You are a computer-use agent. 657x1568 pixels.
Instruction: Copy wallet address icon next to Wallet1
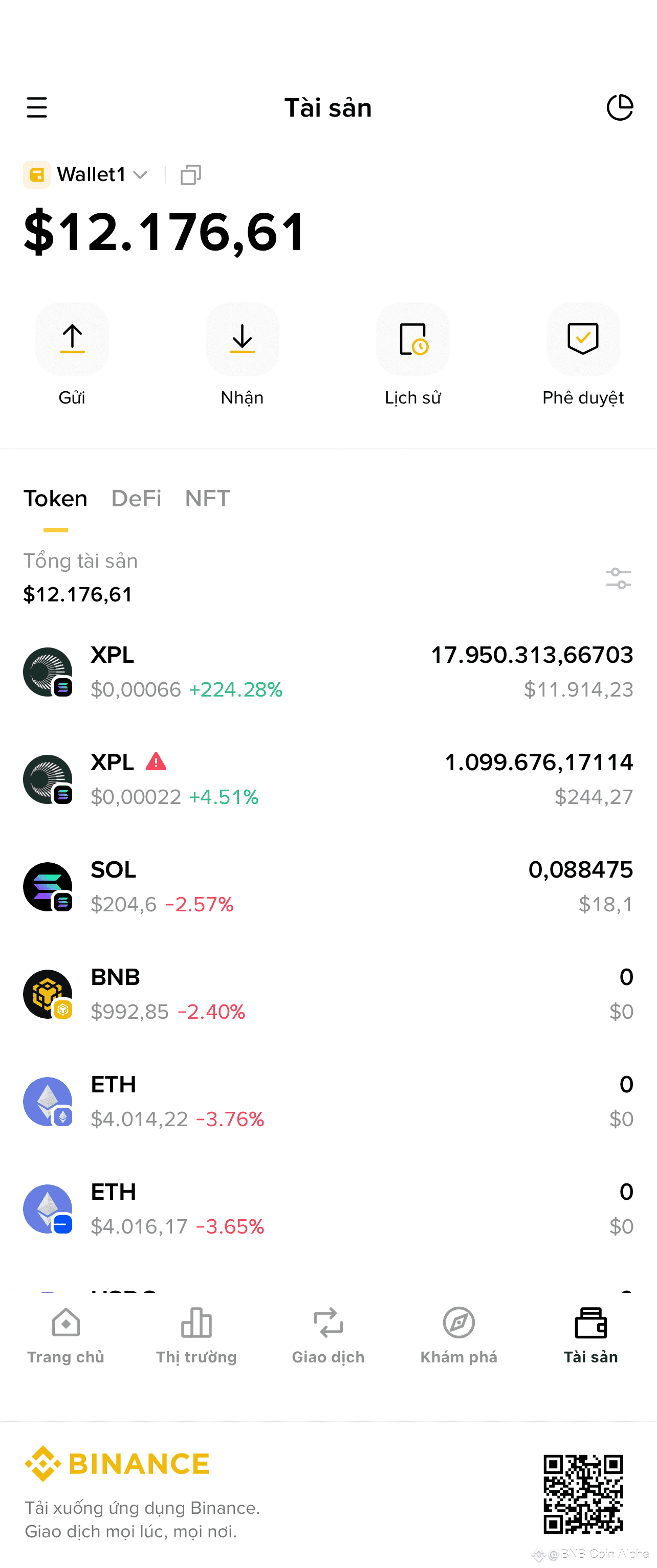[x=190, y=175]
